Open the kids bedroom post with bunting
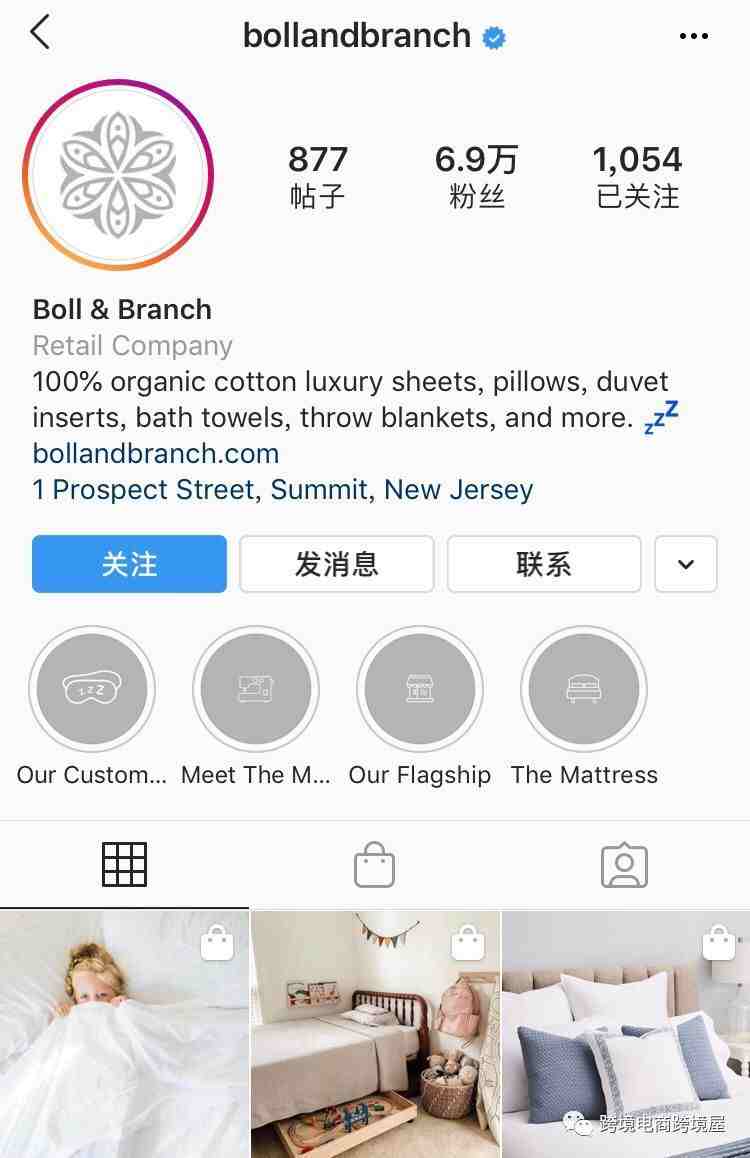 pyautogui.click(x=375, y=1035)
